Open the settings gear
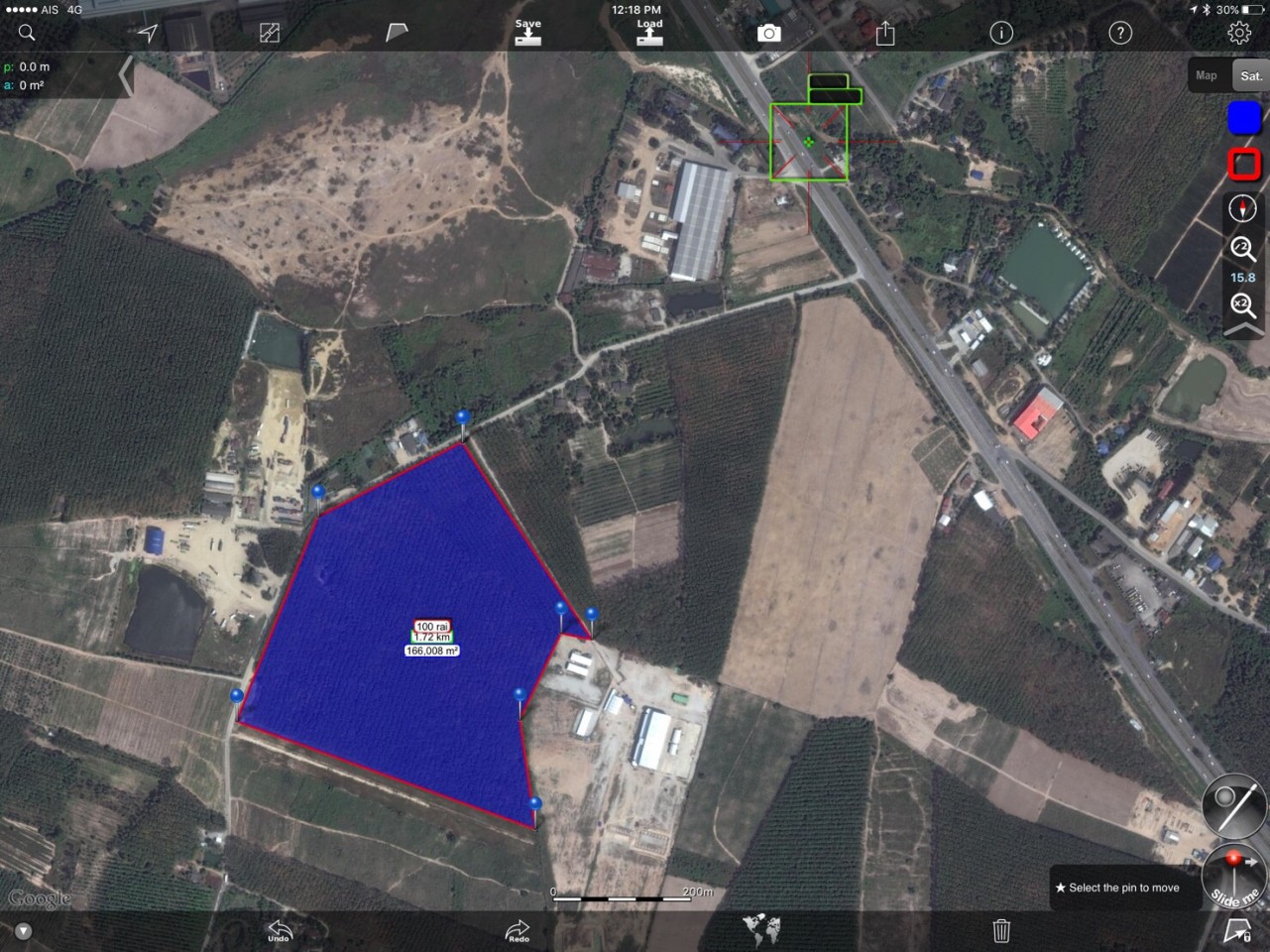The height and width of the screenshot is (952, 1270). pyautogui.click(x=1239, y=33)
